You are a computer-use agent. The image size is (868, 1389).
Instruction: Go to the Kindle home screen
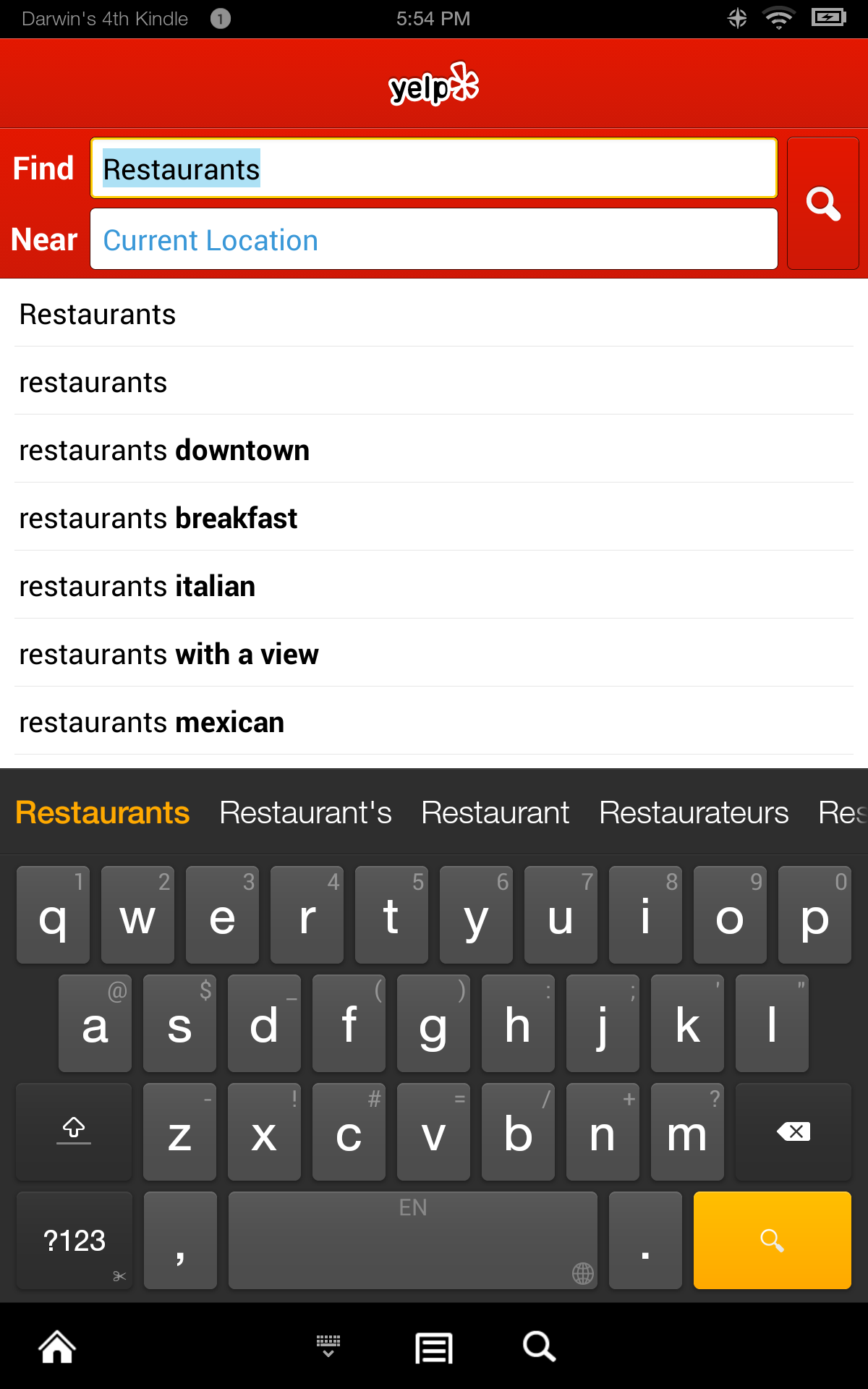pos(57,1347)
